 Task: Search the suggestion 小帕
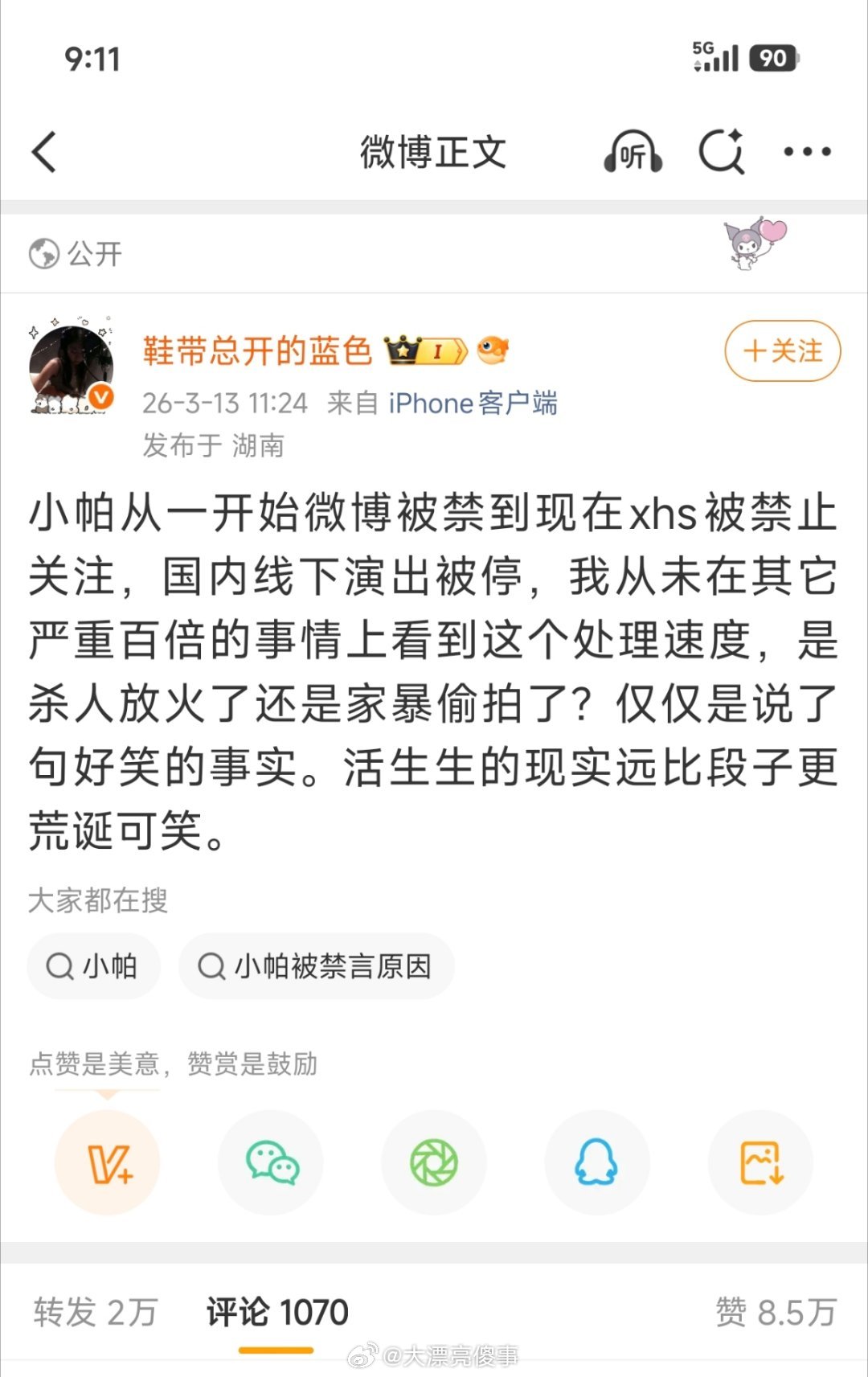pyautogui.click(x=92, y=966)
